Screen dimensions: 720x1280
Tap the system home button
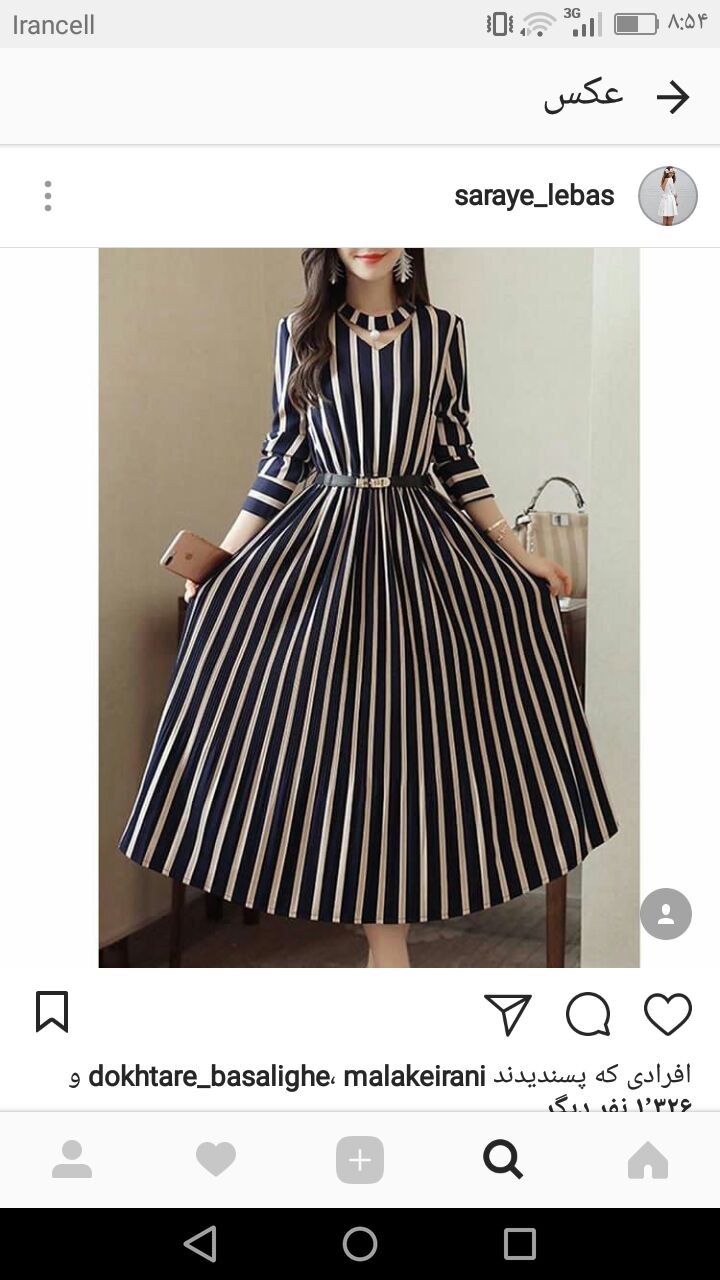click(x=360, y=1244)
